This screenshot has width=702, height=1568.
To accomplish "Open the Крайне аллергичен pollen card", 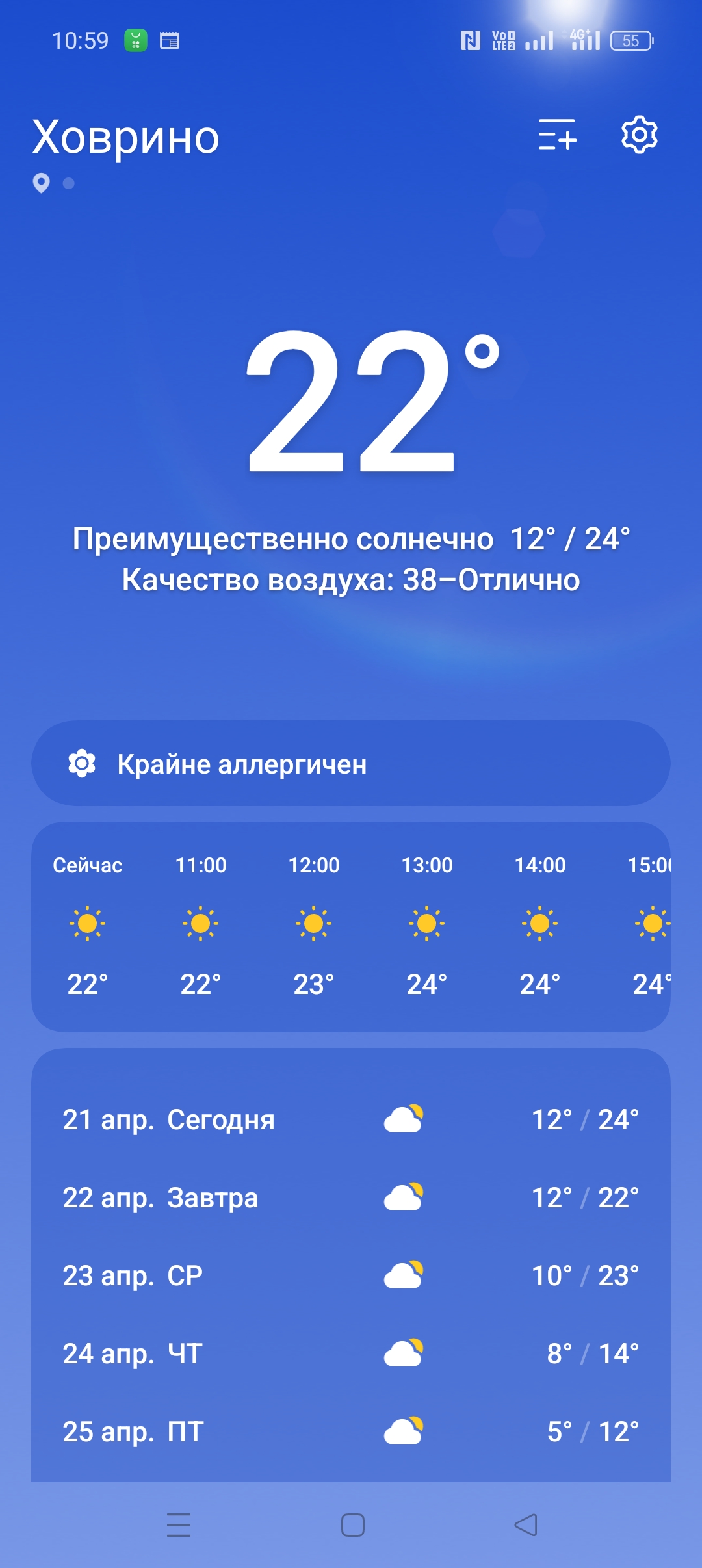I will pos(351,764).
